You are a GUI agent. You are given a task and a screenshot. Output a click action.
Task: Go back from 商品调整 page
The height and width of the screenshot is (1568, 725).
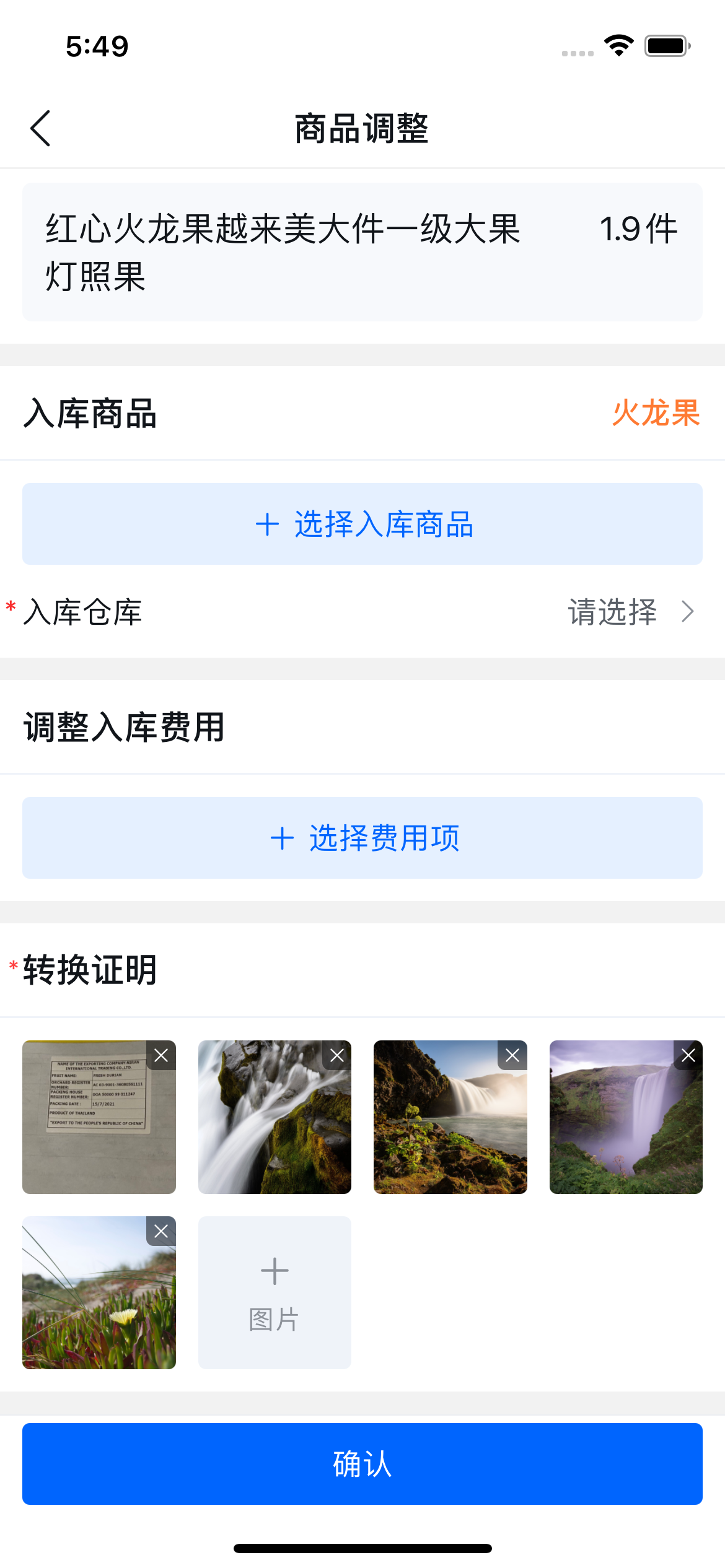click(x=41, y=129)
